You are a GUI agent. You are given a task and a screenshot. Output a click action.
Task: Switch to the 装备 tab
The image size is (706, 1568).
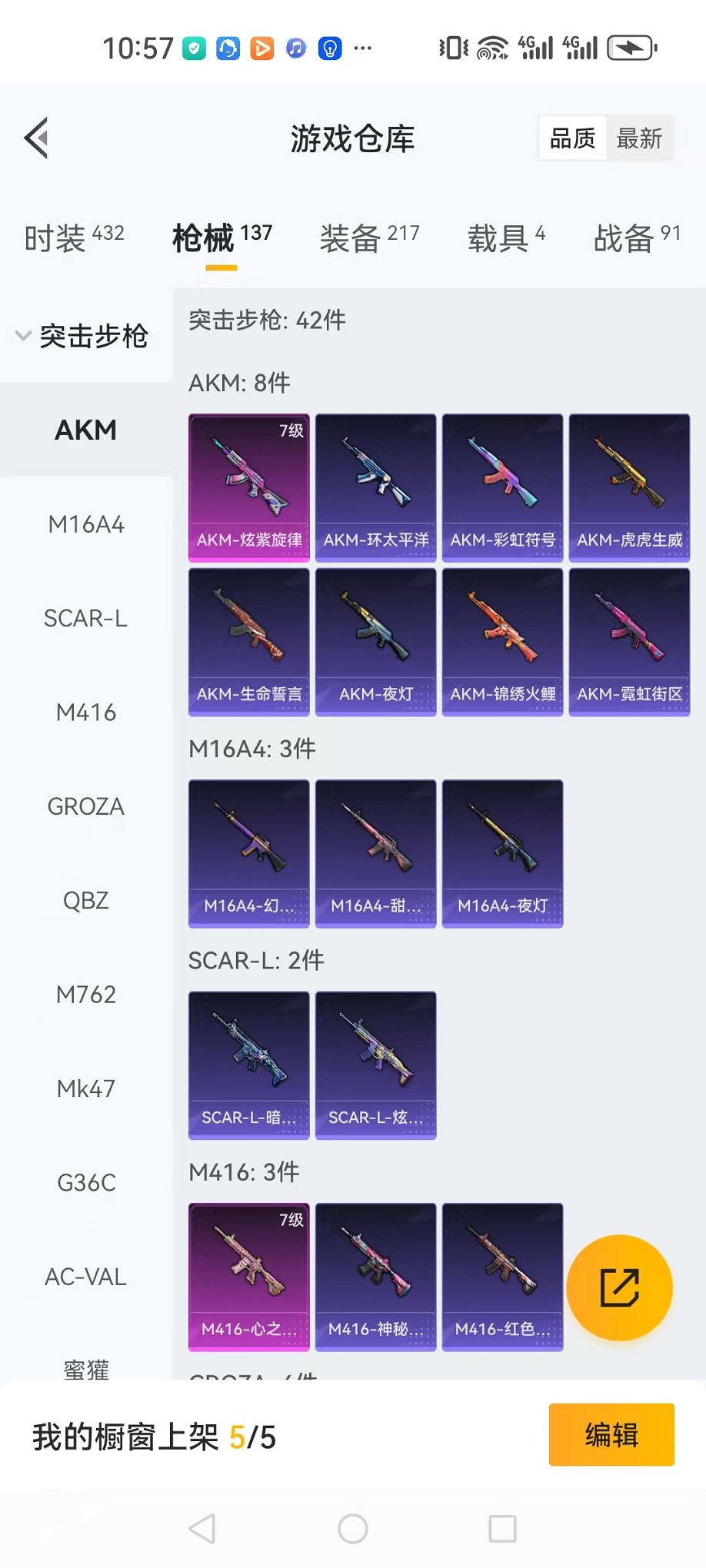pyautogui.click(x=369, y=238)
